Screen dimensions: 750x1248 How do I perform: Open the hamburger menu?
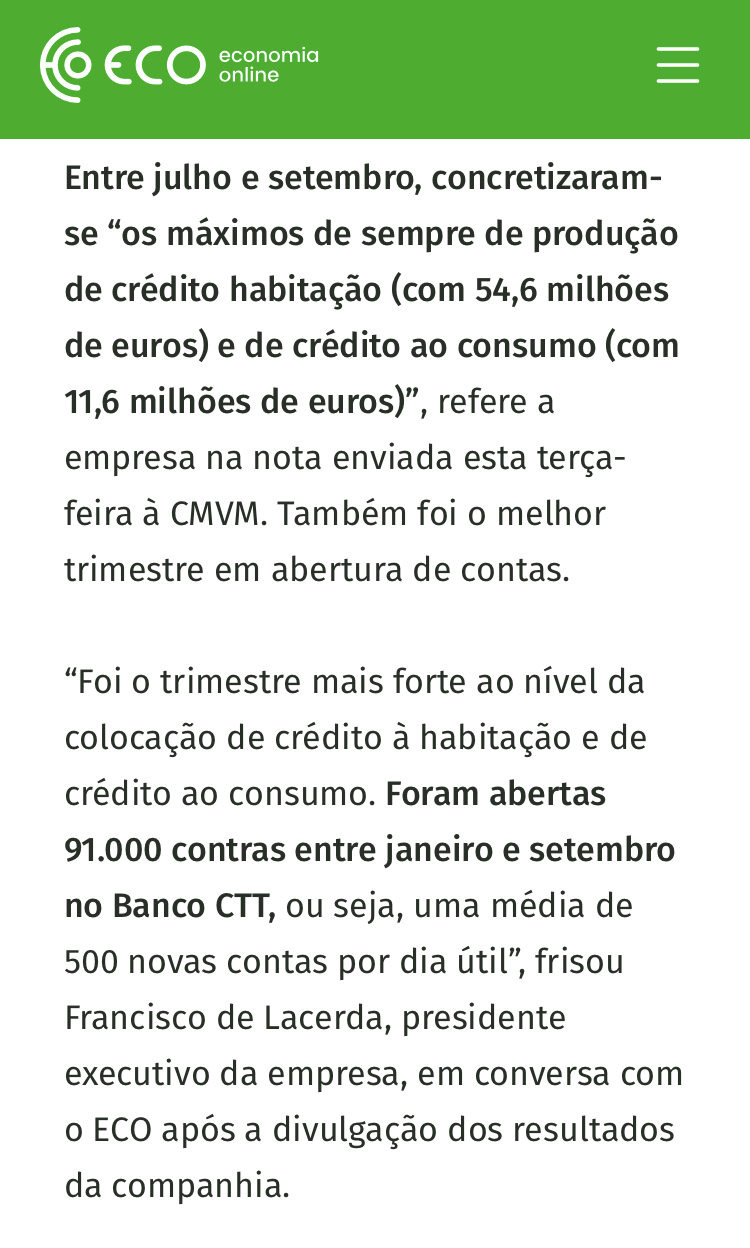point(677,65)
